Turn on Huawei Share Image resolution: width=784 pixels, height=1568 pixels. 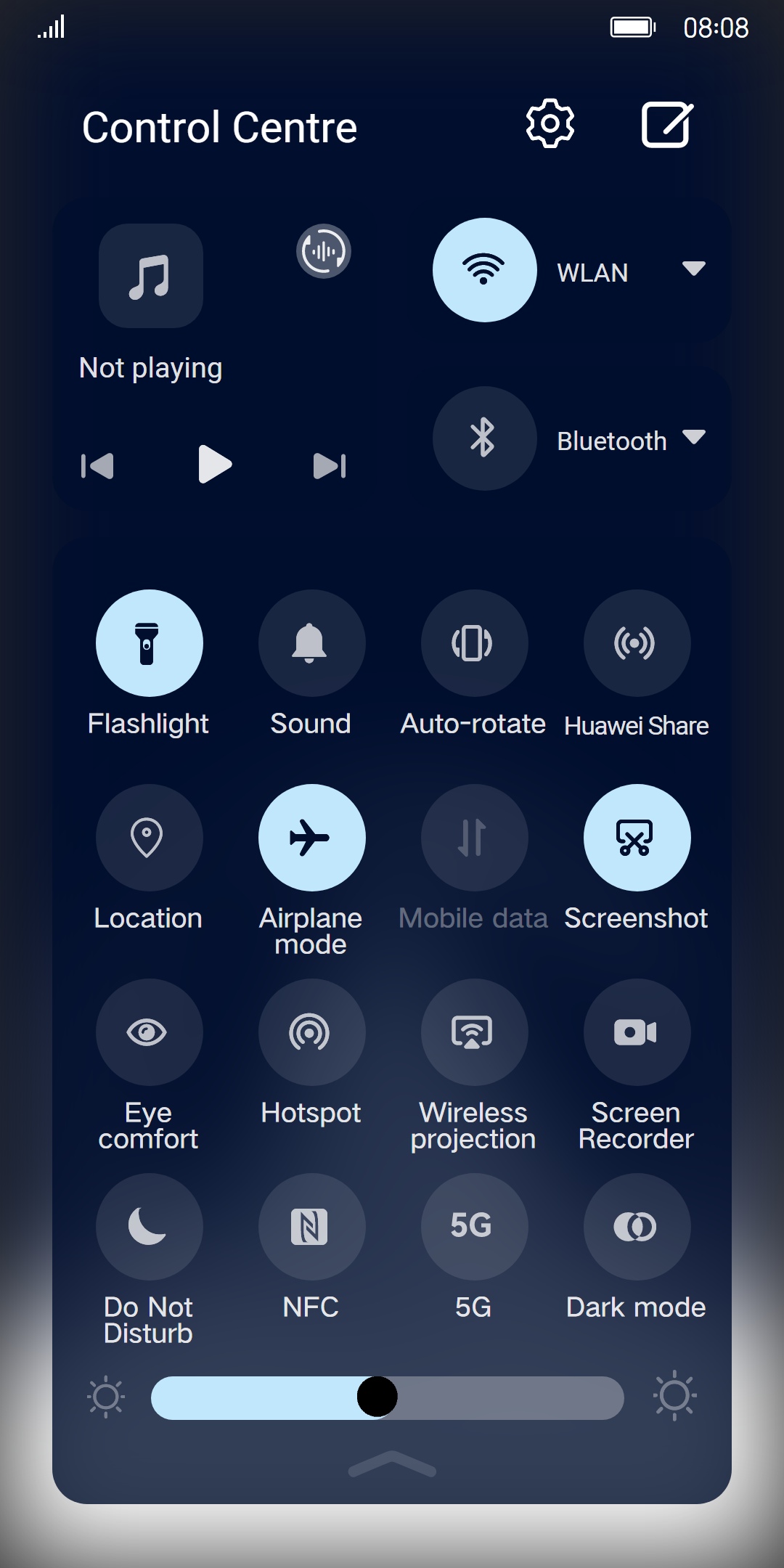pyautogui.click(x=637, y=643)
